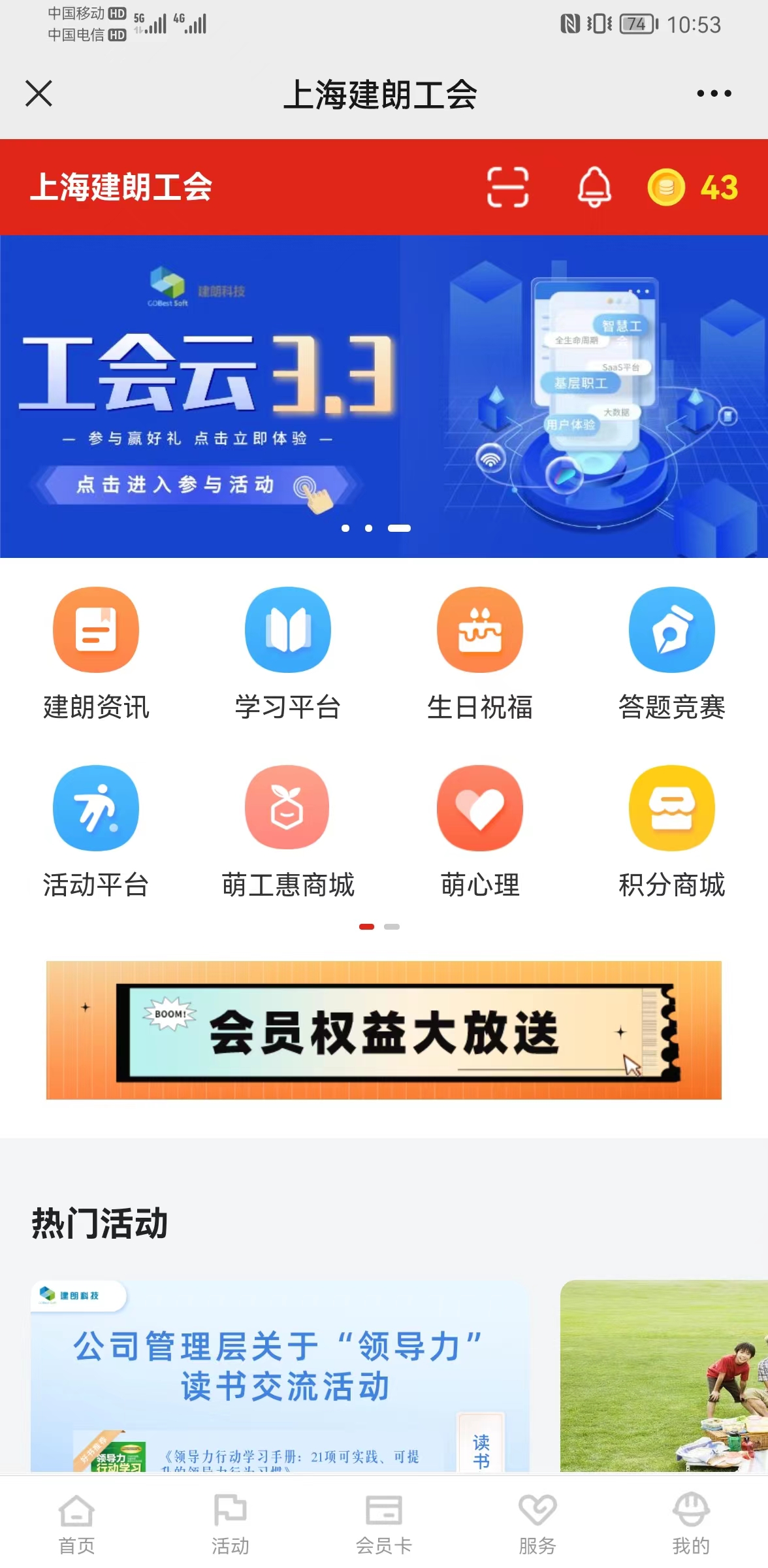Open the scan code icon
This screenshot has height=1568, width=768.
point(507,187)
